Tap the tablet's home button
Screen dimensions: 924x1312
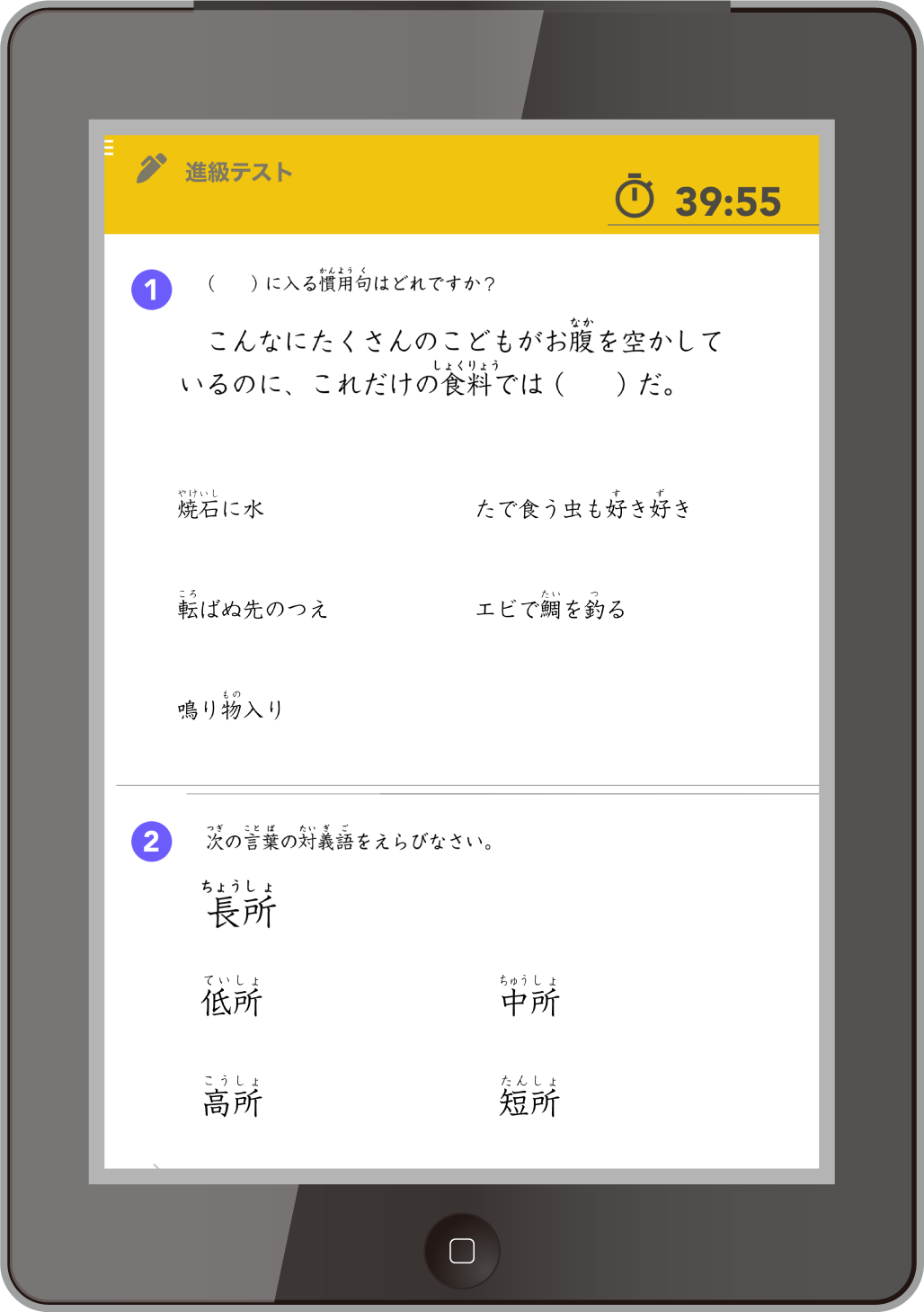click(x=462, y=1251)
